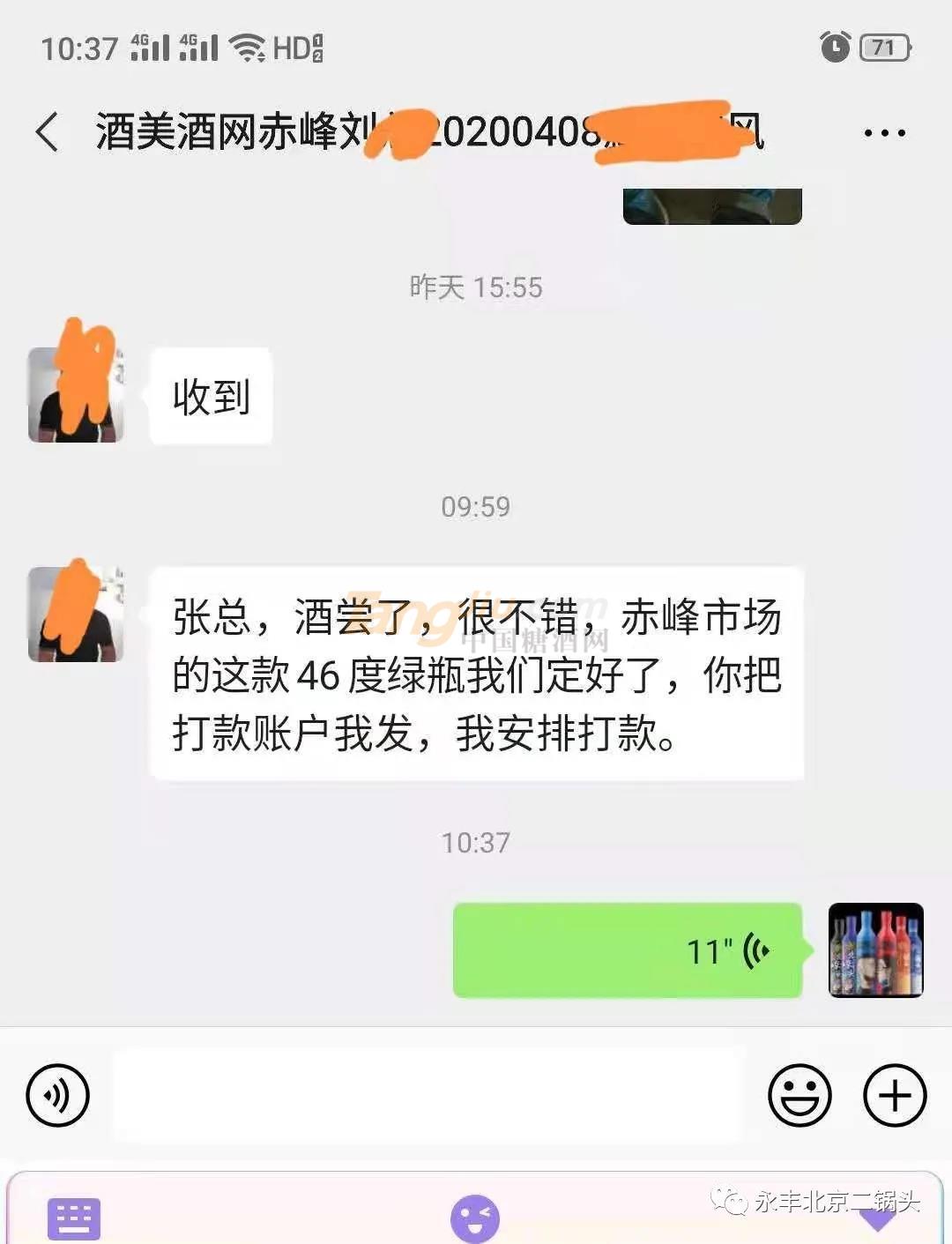Screen dimensions: 952x1244
Task: Tap the purple keyboard icon
Action: (x=74, y=1219)
